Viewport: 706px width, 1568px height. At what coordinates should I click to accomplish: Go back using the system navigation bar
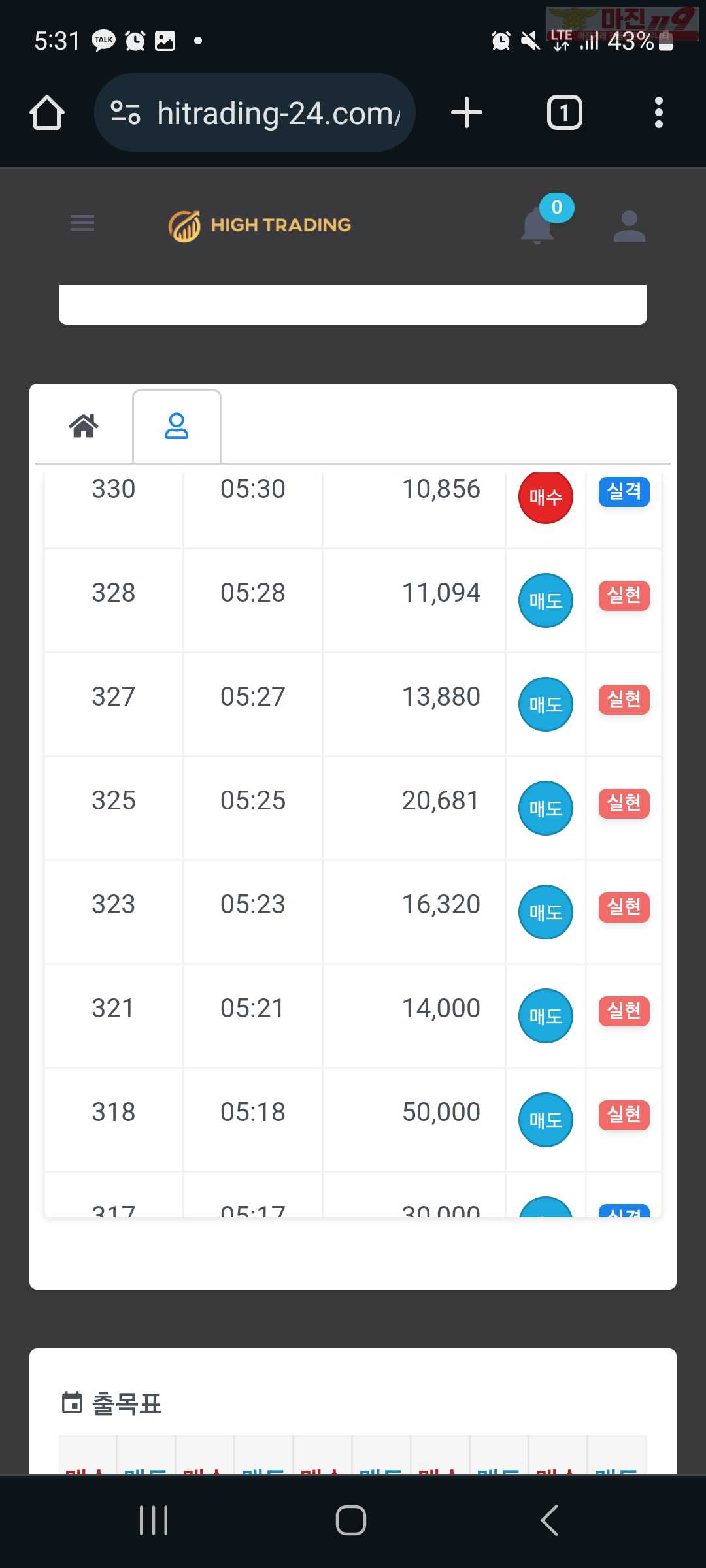pyautogui.click(x=550, y=1520)
